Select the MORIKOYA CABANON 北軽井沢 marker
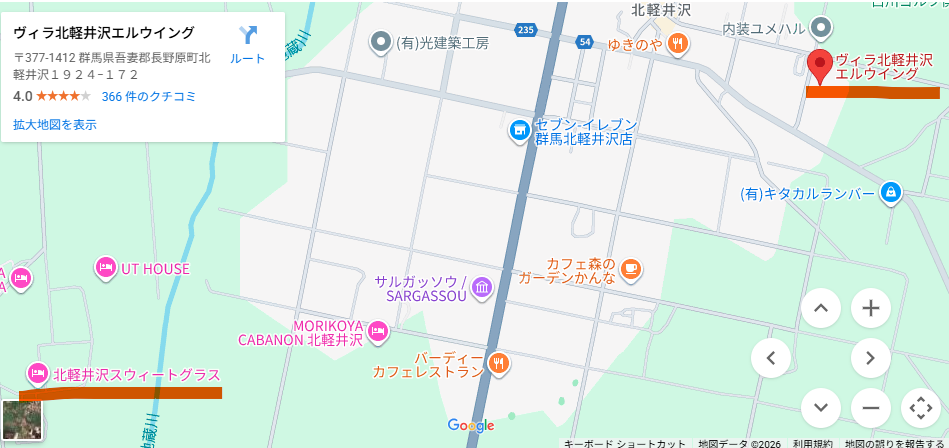Image resolution: width=949 pixels, height=448 pixels. [377, 331]
